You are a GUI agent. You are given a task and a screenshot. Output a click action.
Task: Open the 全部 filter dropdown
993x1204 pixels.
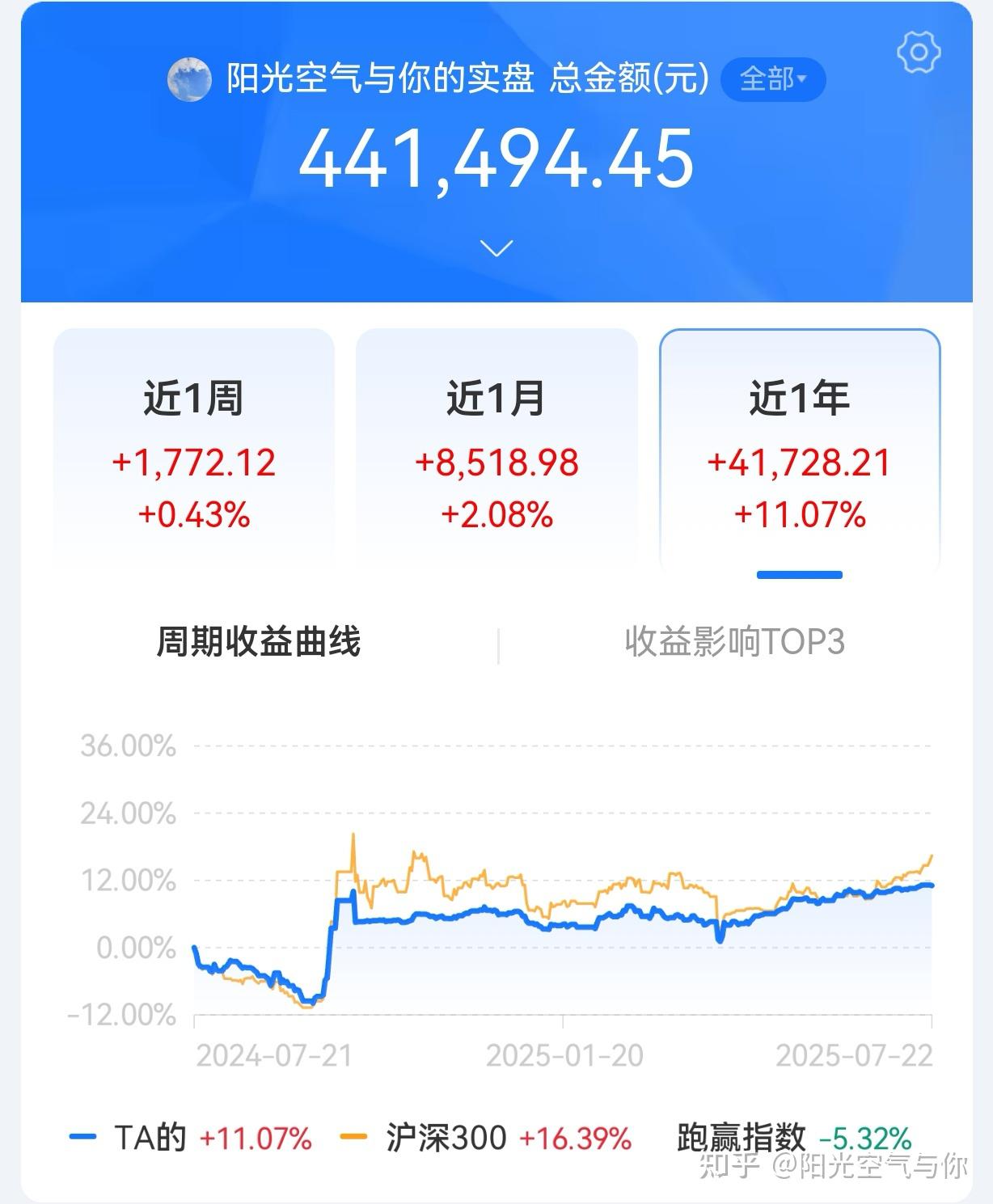point(774,78)
